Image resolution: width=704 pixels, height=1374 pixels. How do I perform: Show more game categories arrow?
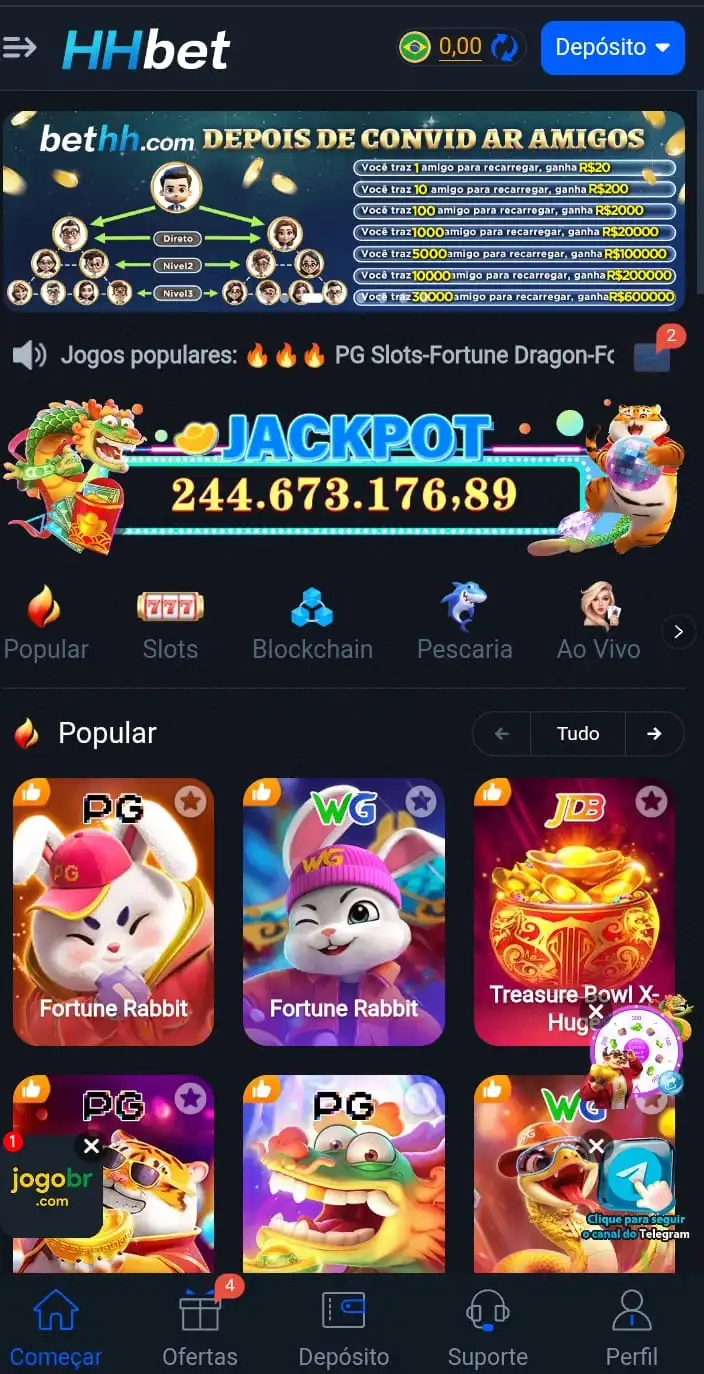coord(679,631)
